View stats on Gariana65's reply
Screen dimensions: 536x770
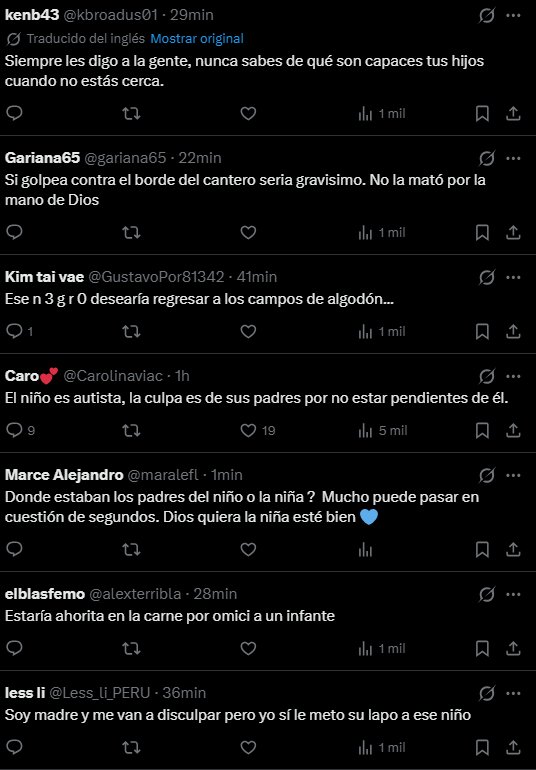[382, 232]
